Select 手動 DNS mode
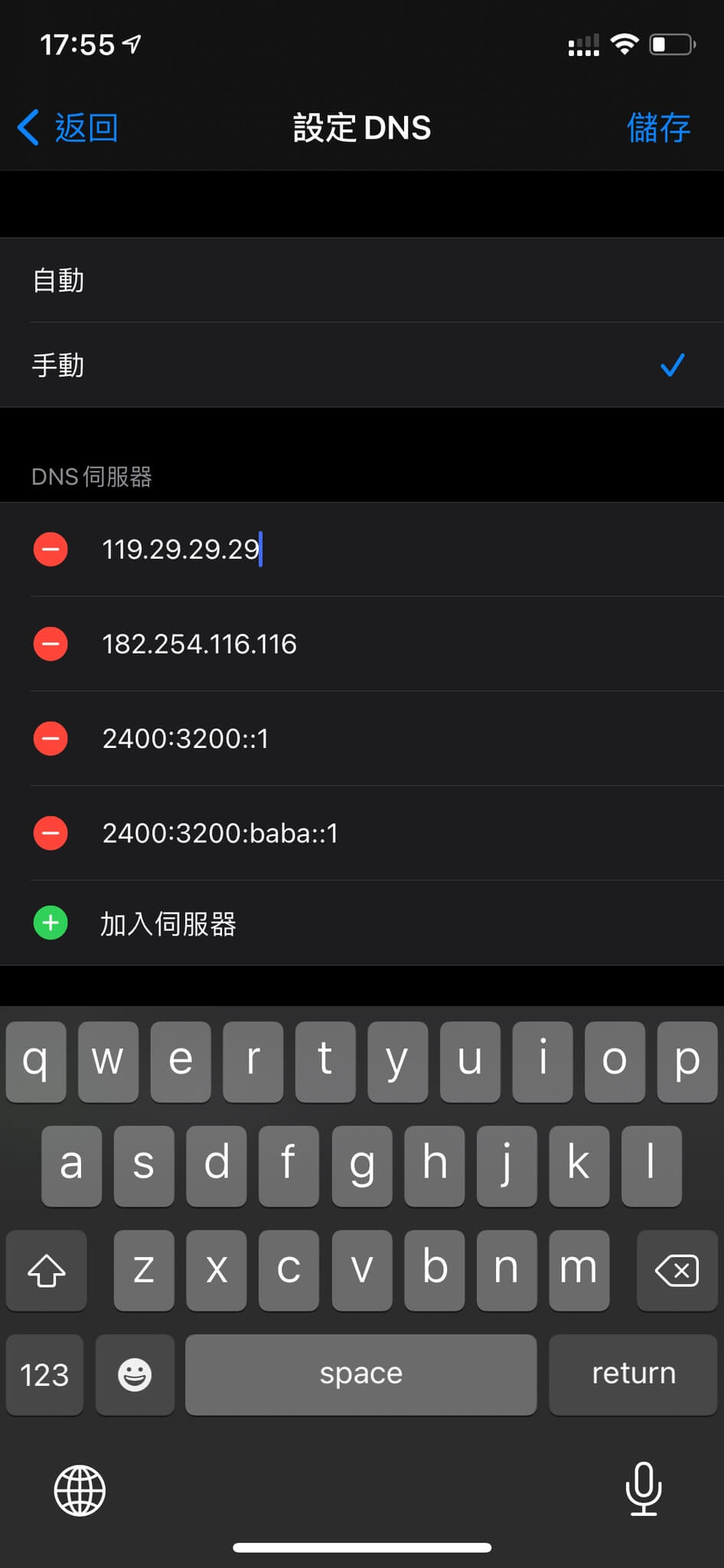The image size is (724, 1568). click(362, 365)
